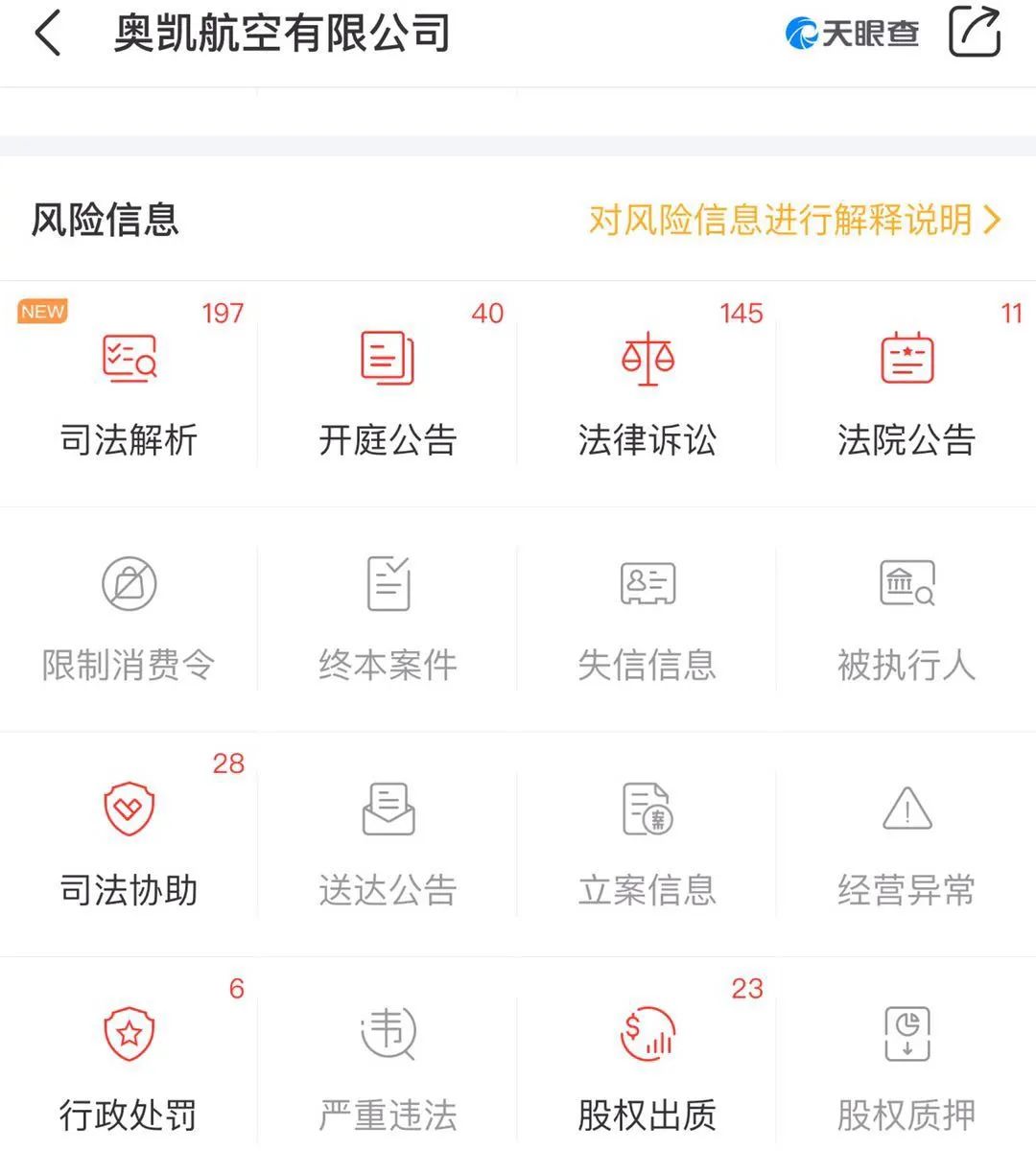1036x1174 pixels.
Task: Select 终本案件 tile
Action: point(388,619)
